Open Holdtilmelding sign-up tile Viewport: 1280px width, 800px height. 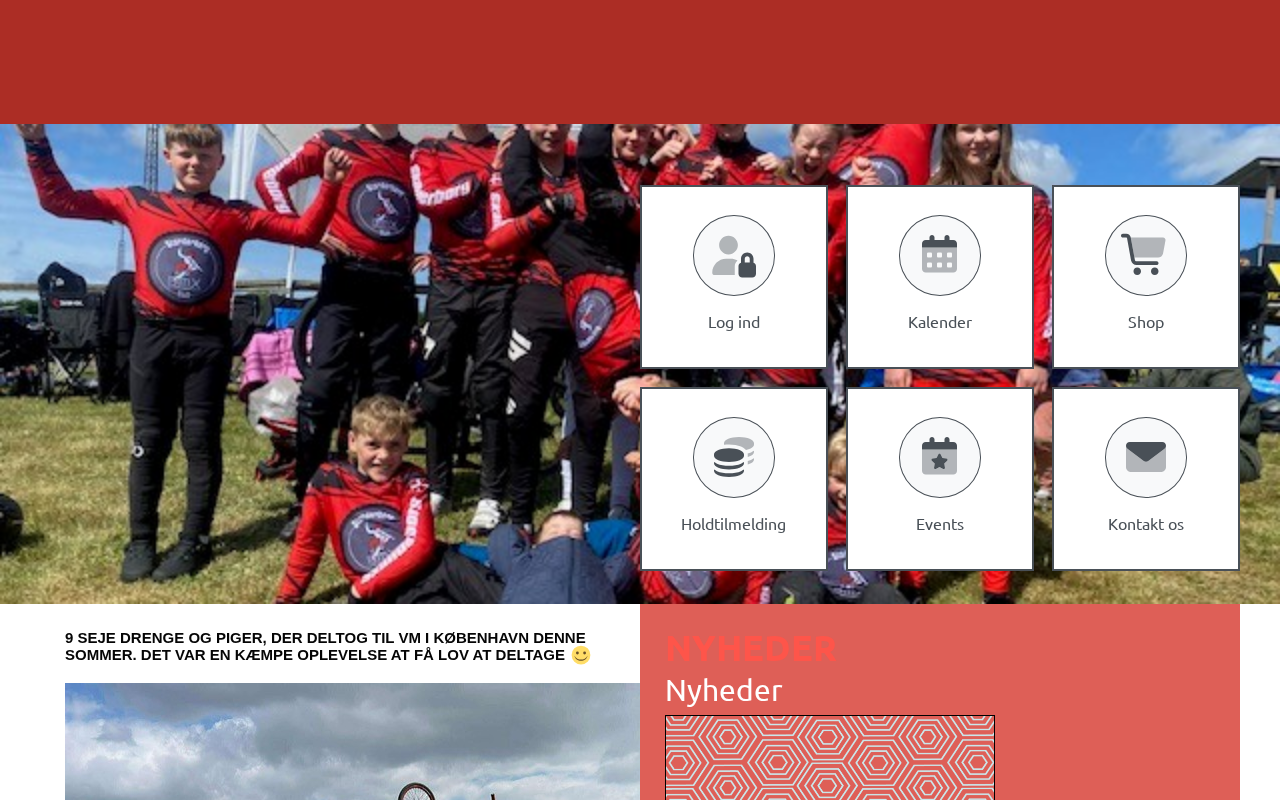733,479
